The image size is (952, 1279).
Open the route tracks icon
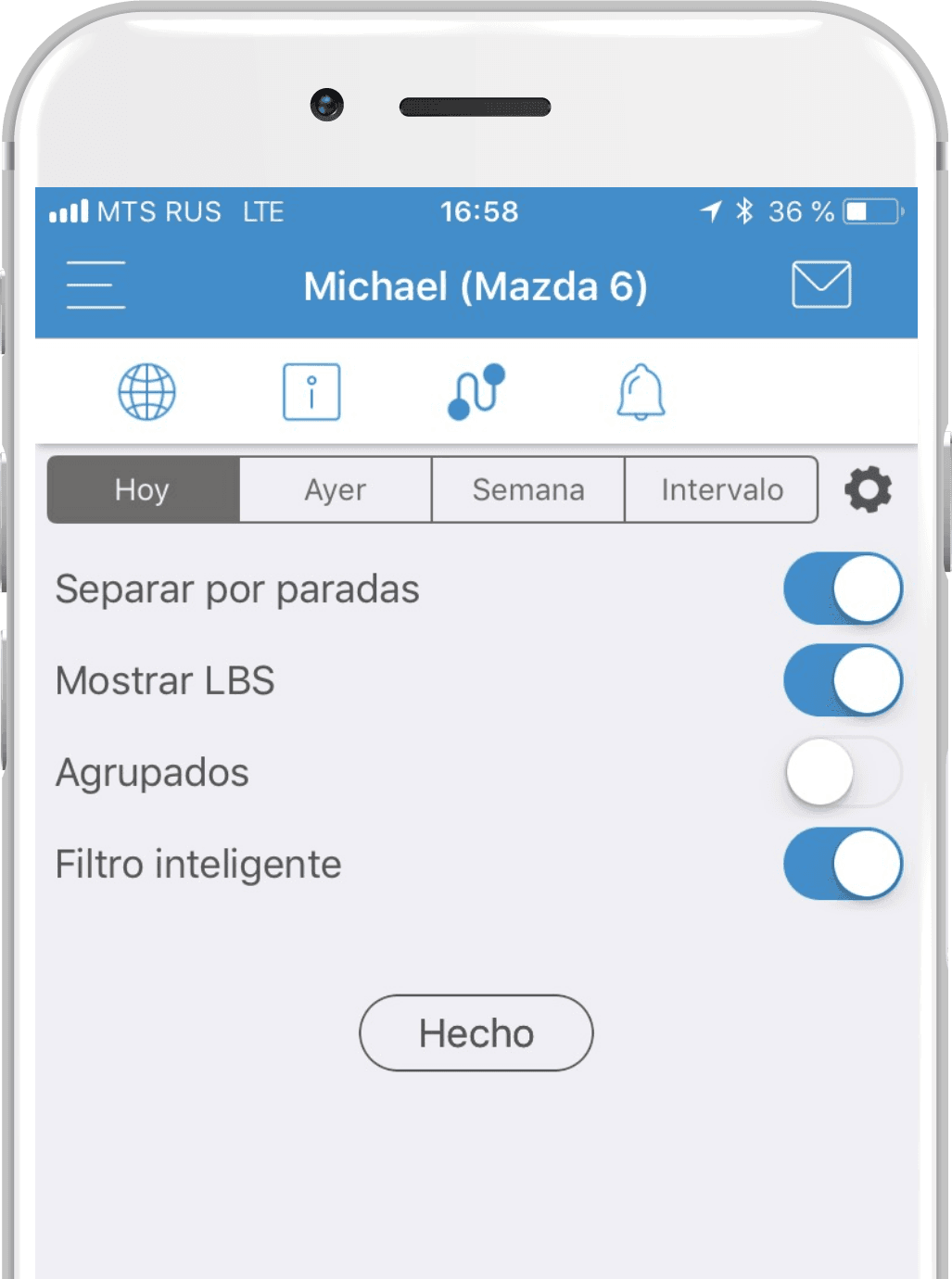click(x=476, y=392)
